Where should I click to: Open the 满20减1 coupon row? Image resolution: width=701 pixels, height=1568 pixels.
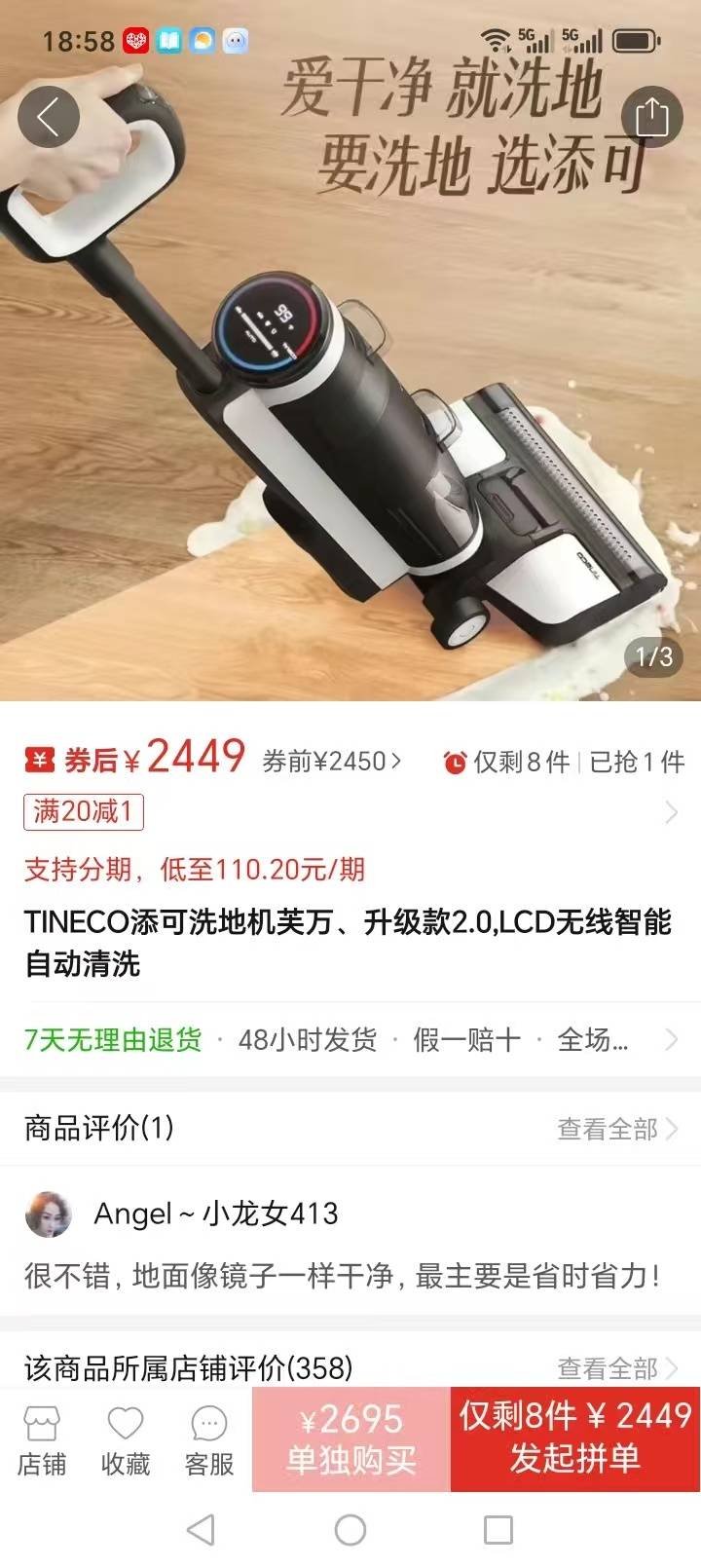350,811
